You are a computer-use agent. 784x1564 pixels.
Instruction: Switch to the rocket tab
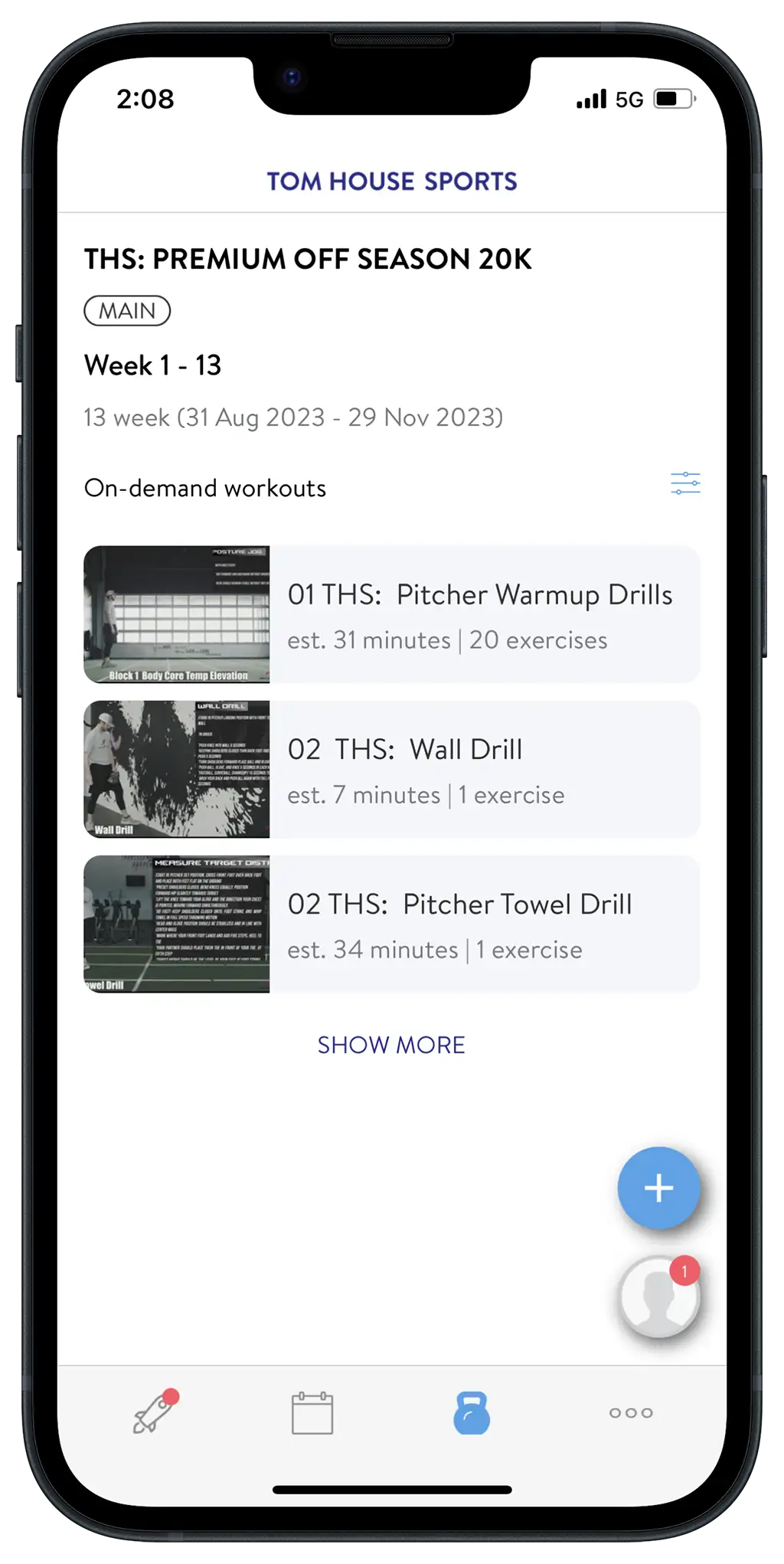155,1412
